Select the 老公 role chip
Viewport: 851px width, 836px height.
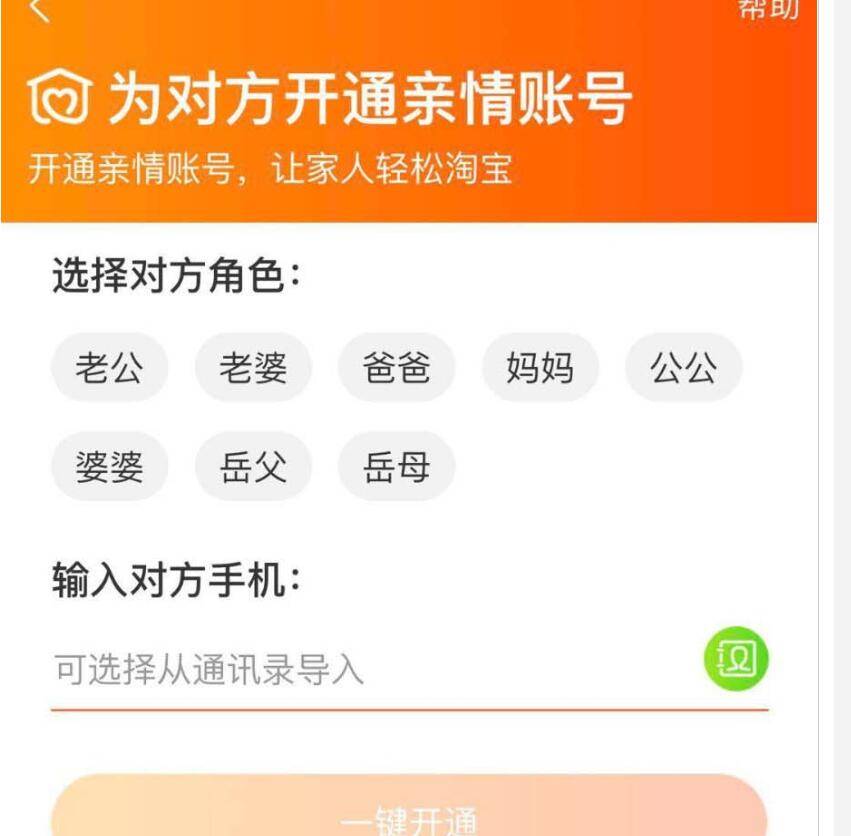point(109,368)
